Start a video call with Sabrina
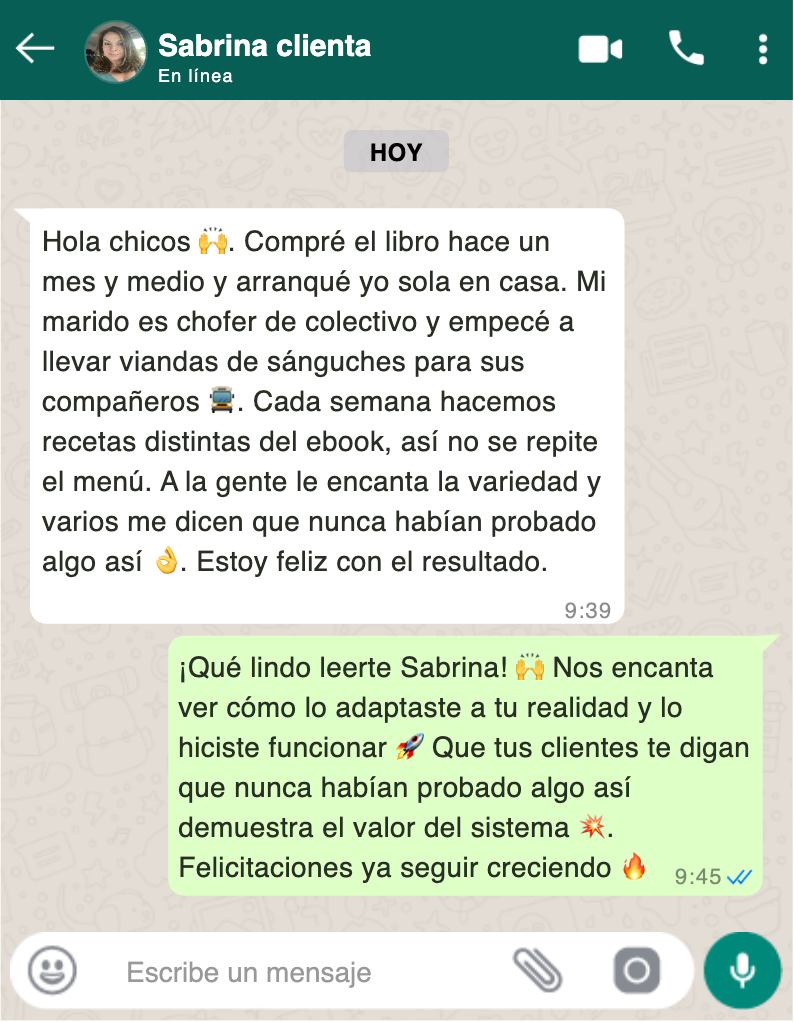The width and height of the screenshot is (794, 1022). 600,48
